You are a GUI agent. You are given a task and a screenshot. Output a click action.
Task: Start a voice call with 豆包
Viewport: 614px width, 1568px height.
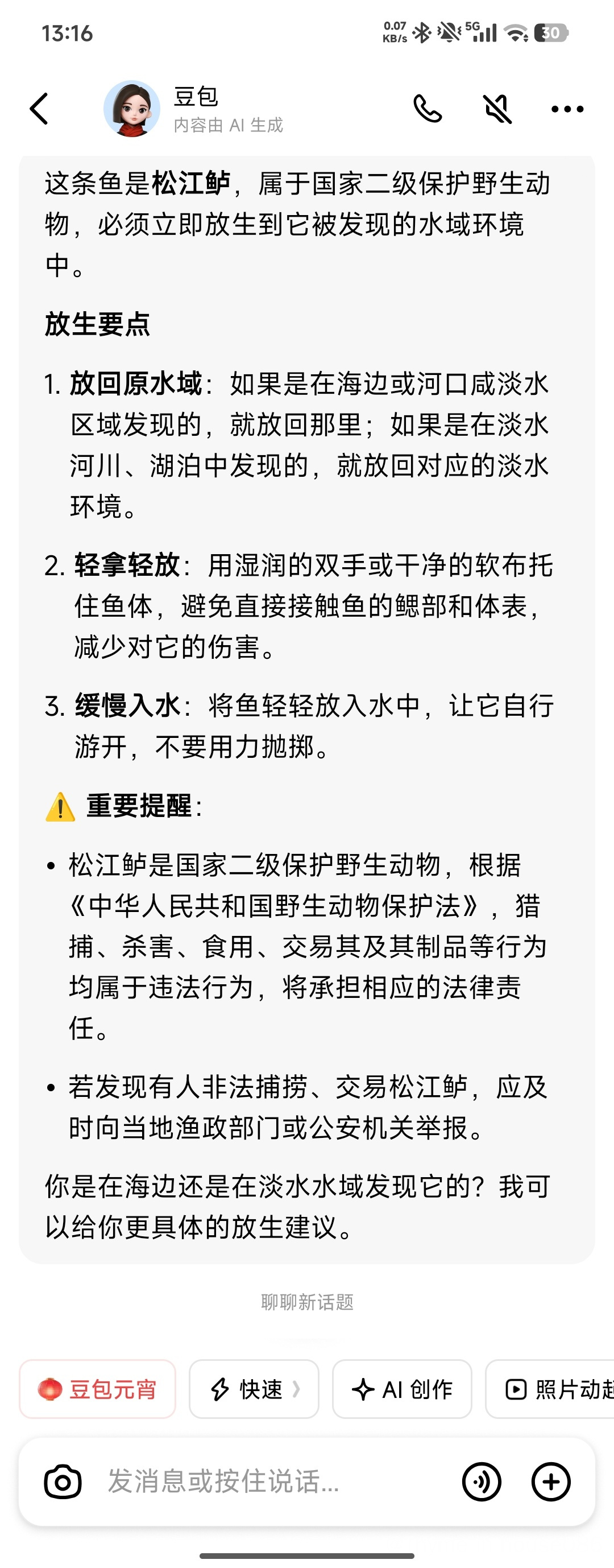[x=427, y=109]
